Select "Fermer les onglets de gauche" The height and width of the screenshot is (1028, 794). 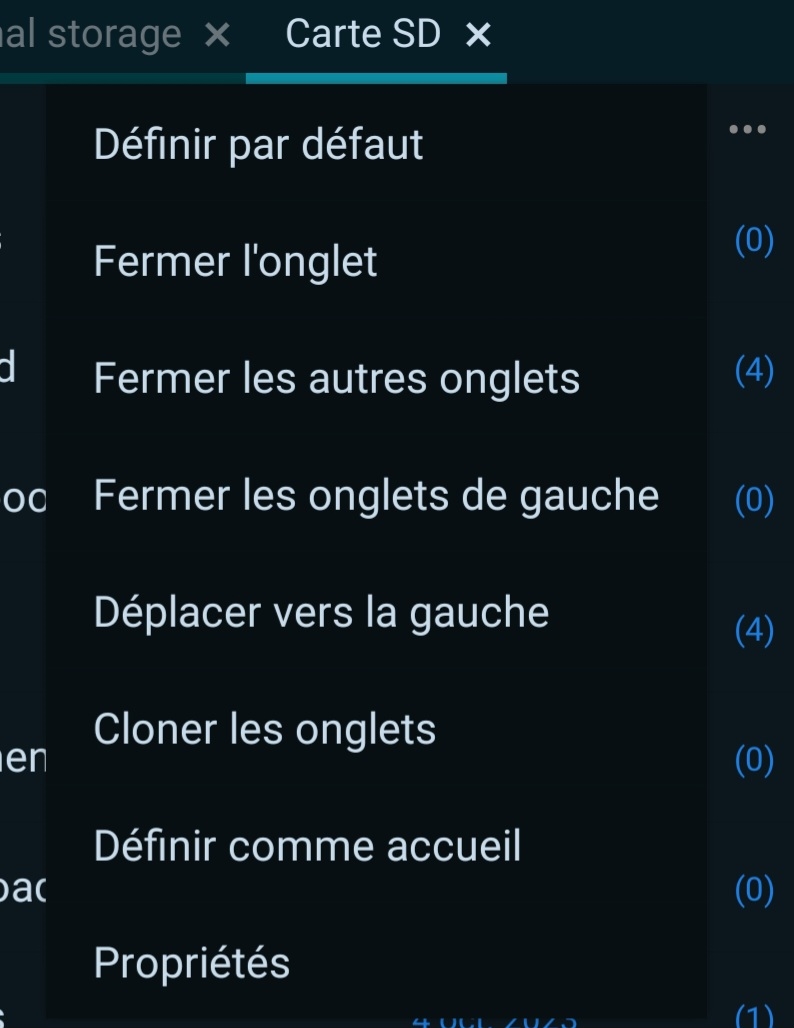[x=376, y=496]
